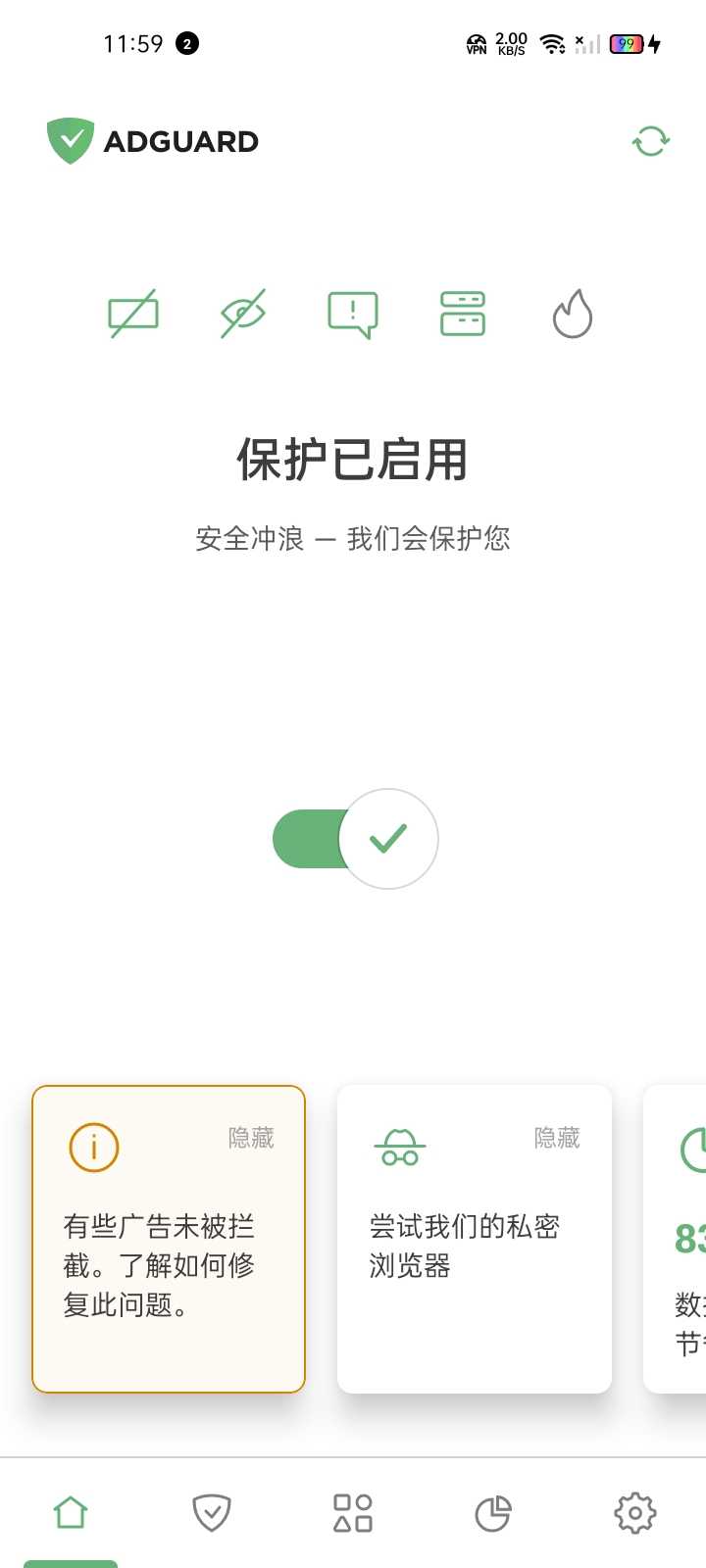Switch to the Home tab
This screenshot has height=1568, width=706.
(71, 1512)
